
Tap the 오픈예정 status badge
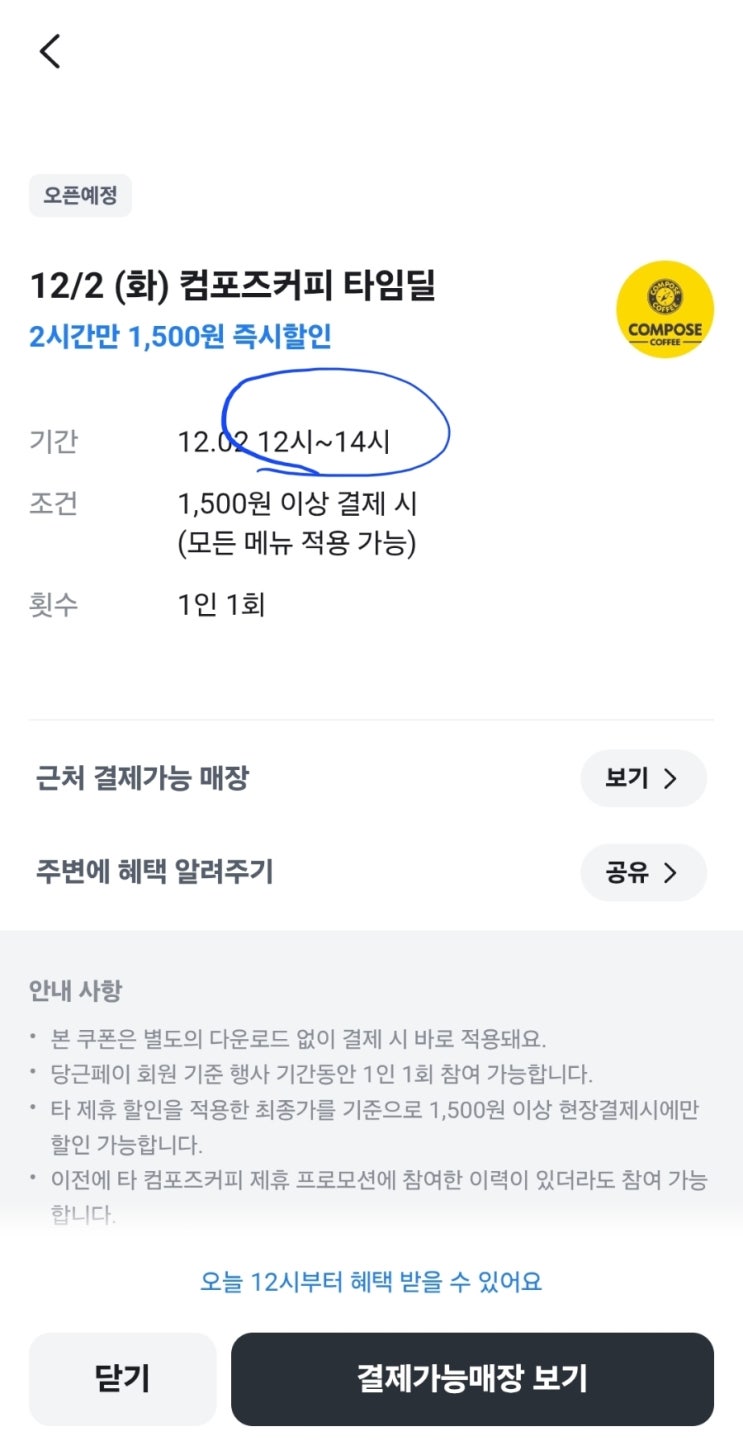[80, 196]
